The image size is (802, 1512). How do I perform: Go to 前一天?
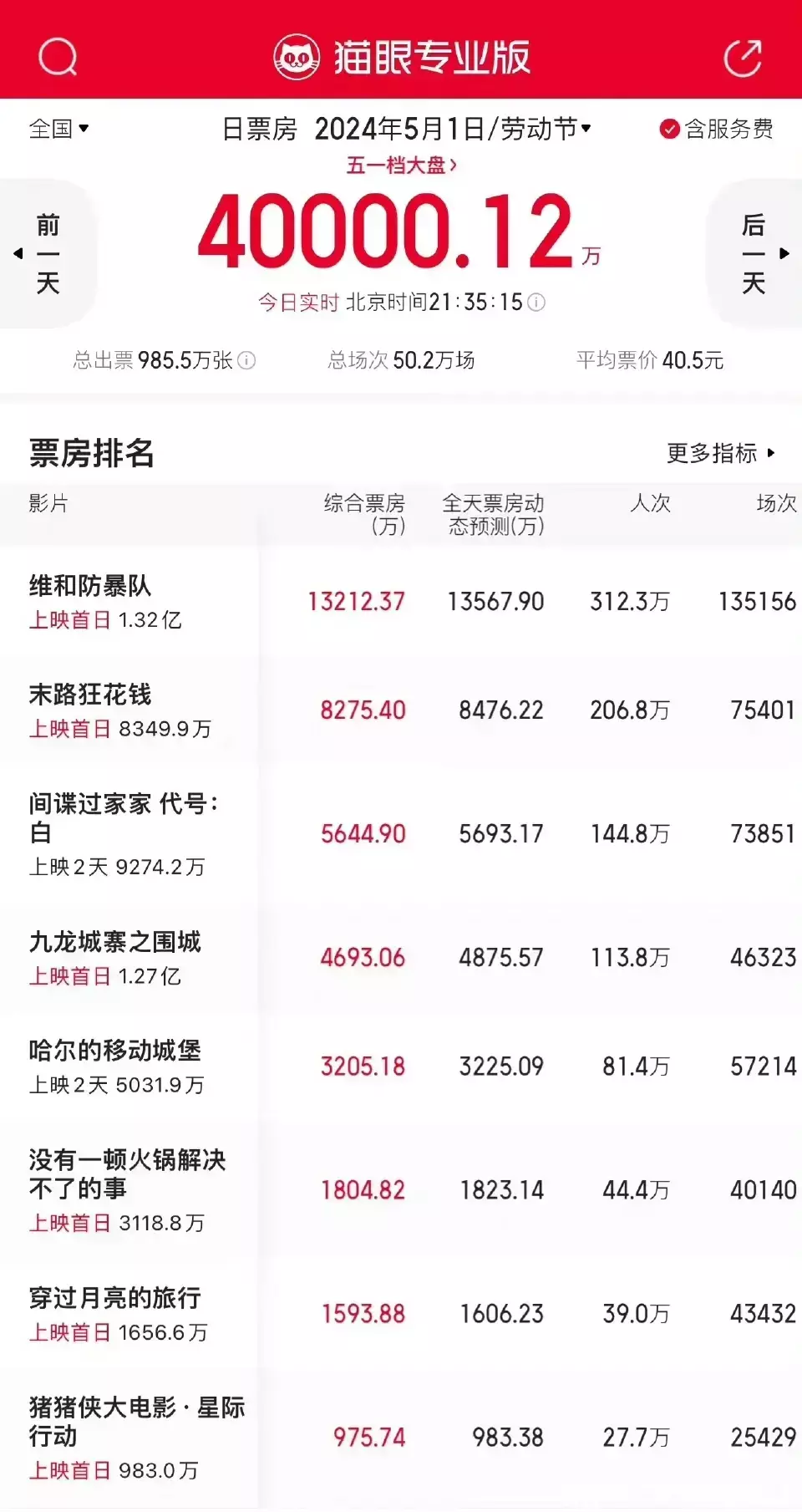click(x=47, y=253)
